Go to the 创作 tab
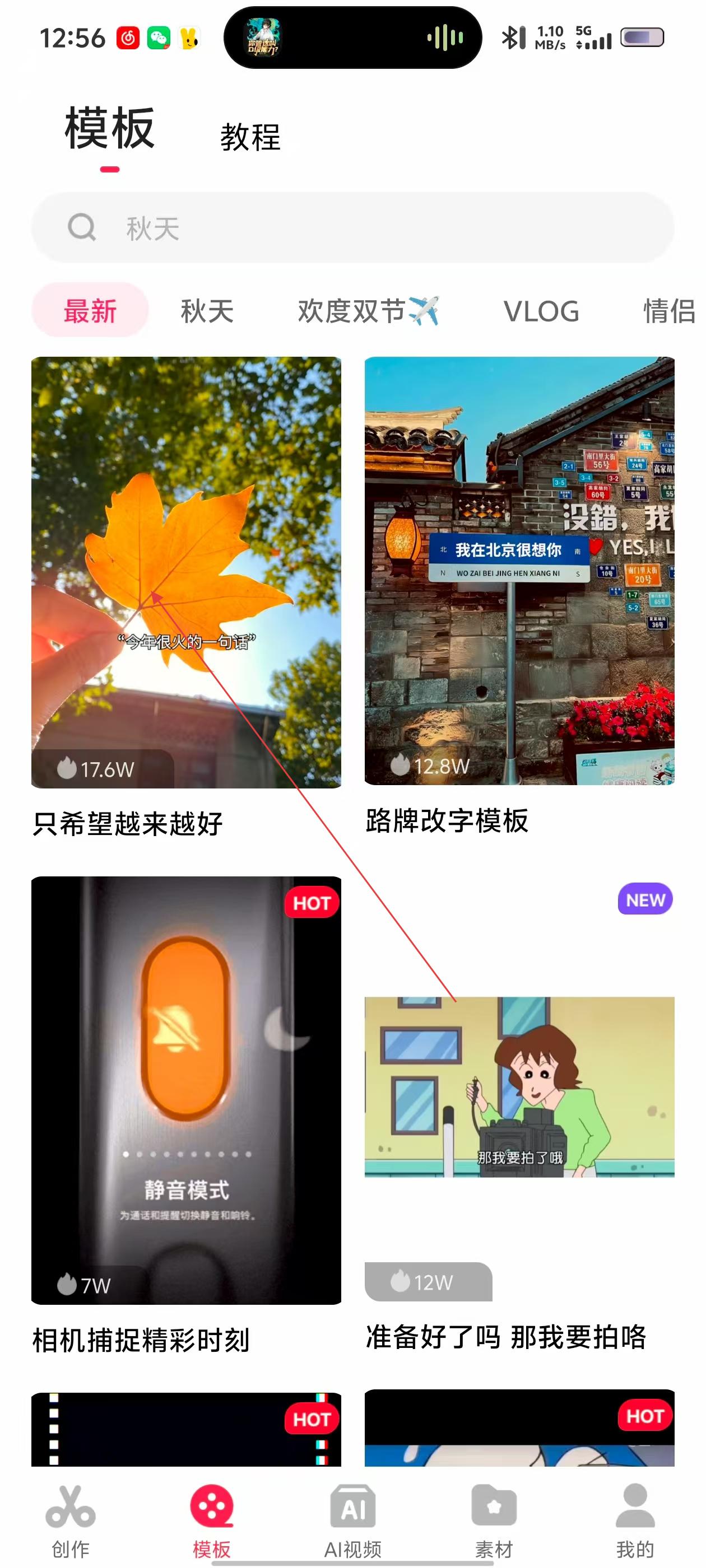Viewport: 706px width, 1568px height. pyautogui.click(x=71, y=1518)
